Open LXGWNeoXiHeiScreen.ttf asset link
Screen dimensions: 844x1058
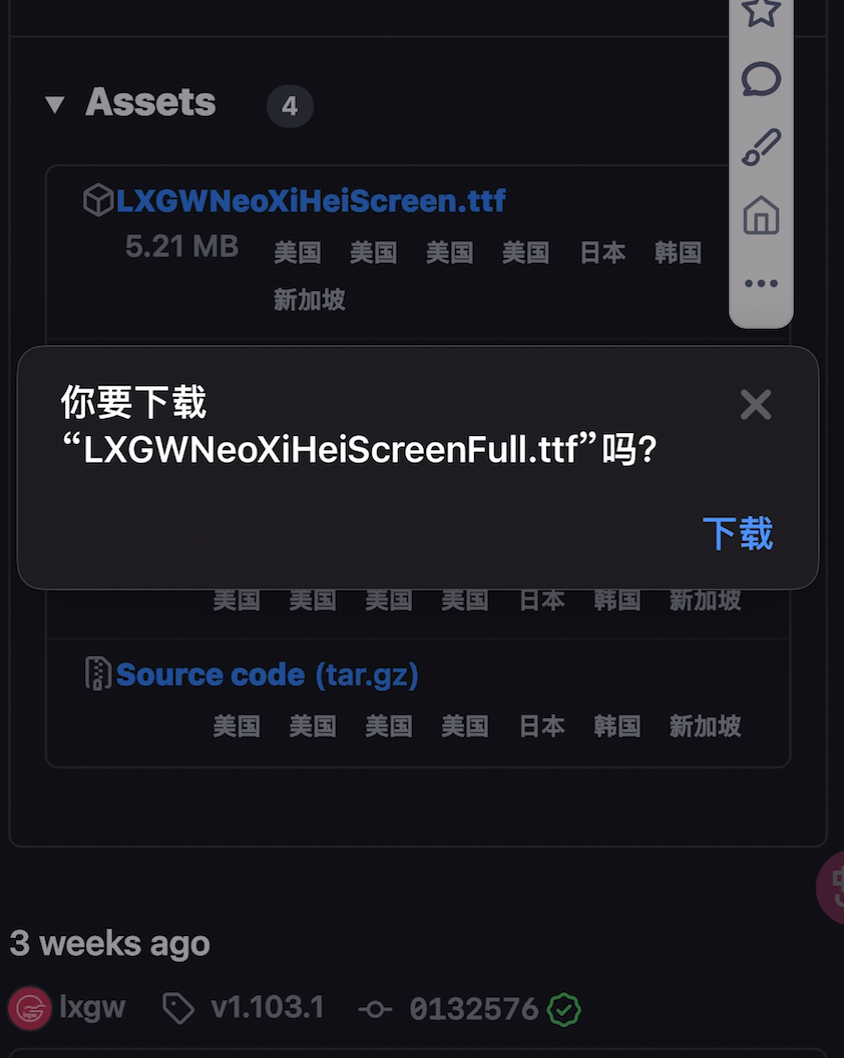click(x=310, y=201)
